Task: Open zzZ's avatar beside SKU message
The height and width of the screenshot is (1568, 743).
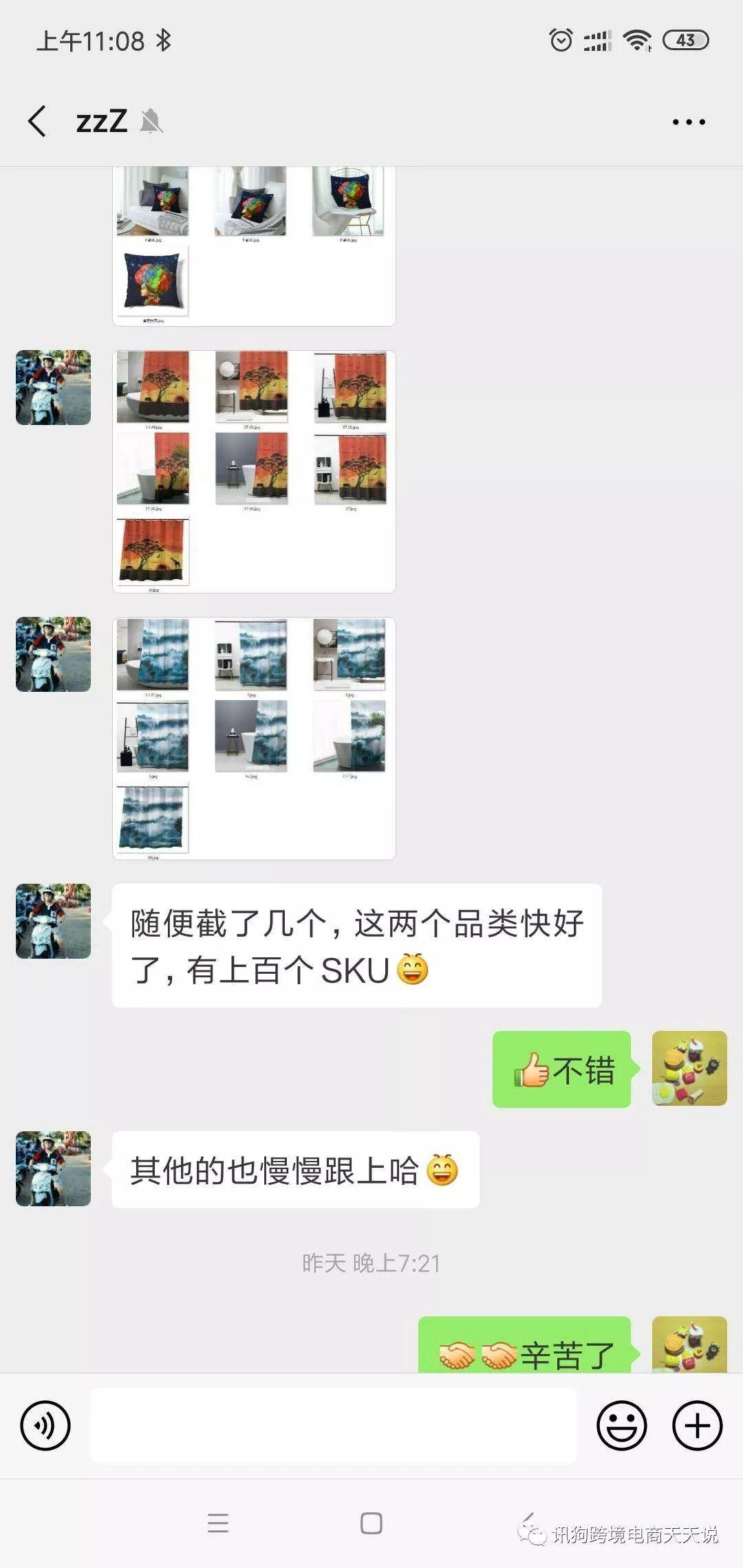Action: coord(54,922)
